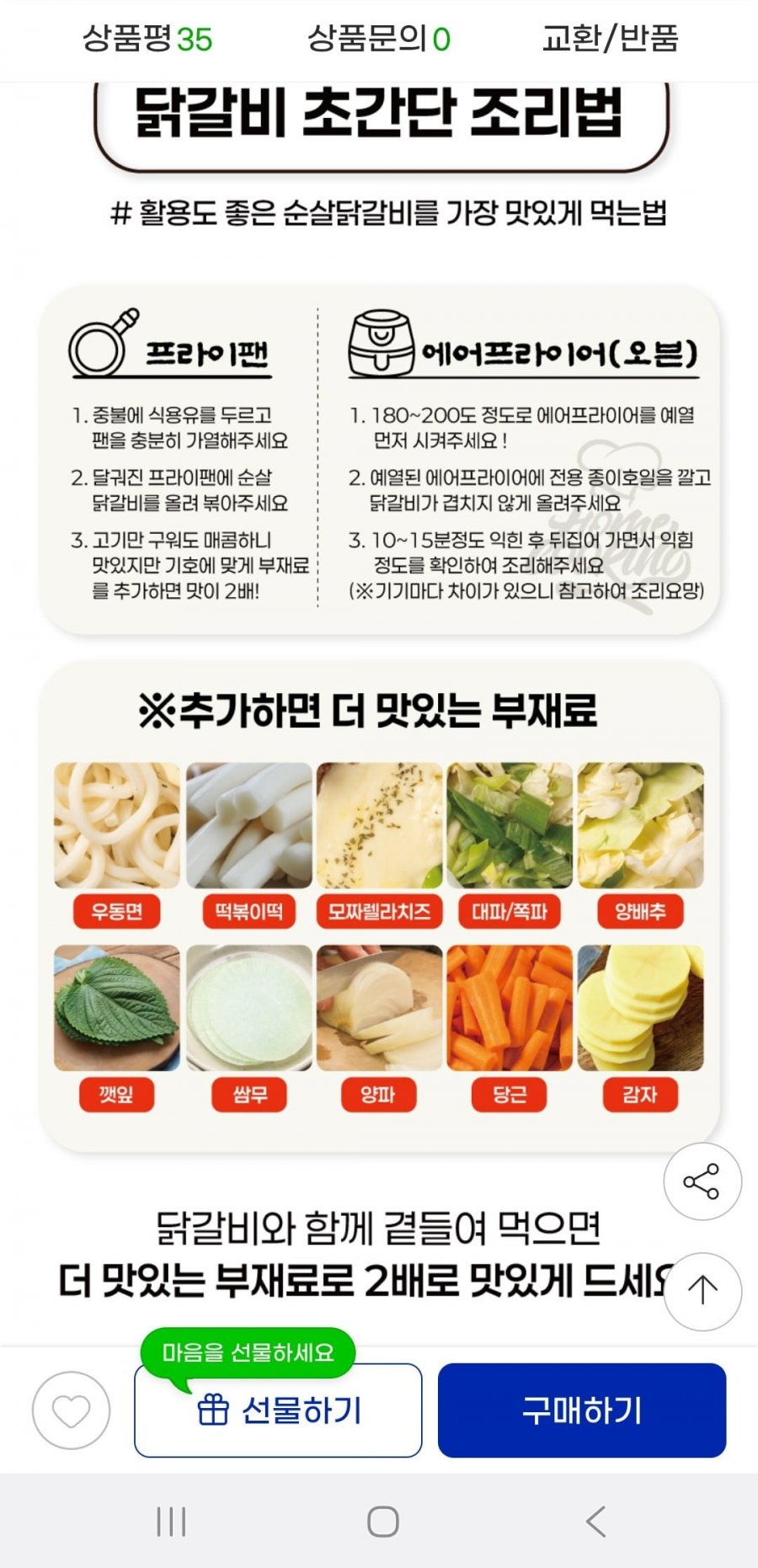Switch to the 상품평 35 tab
This screenshot has width=758, height=1568.
pos(147,39)
